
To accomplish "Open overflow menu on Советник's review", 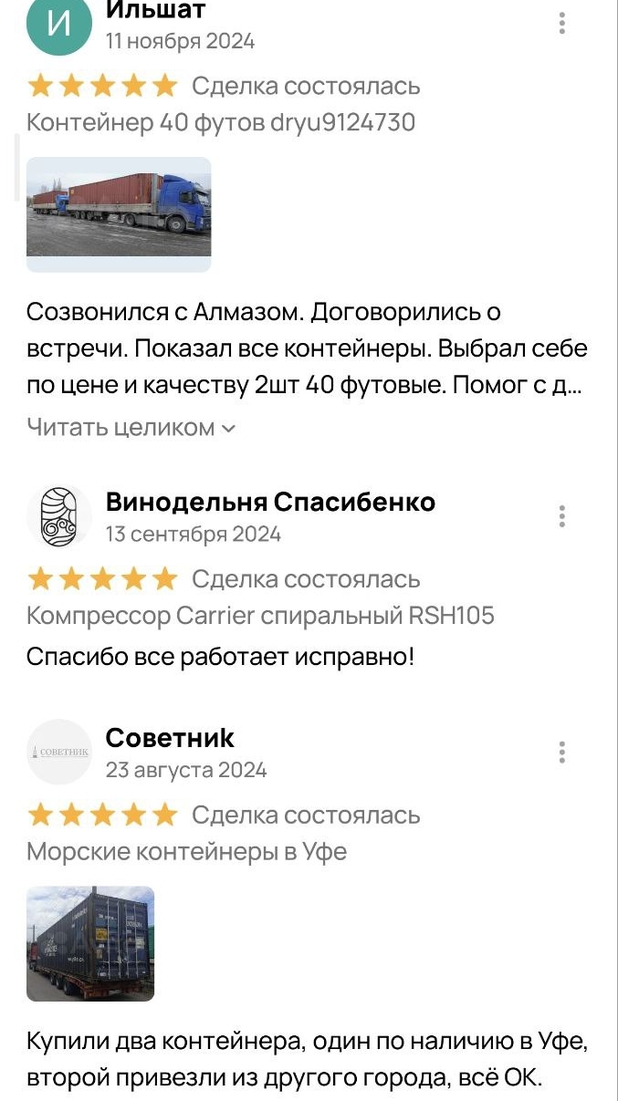I will (562, 752).
